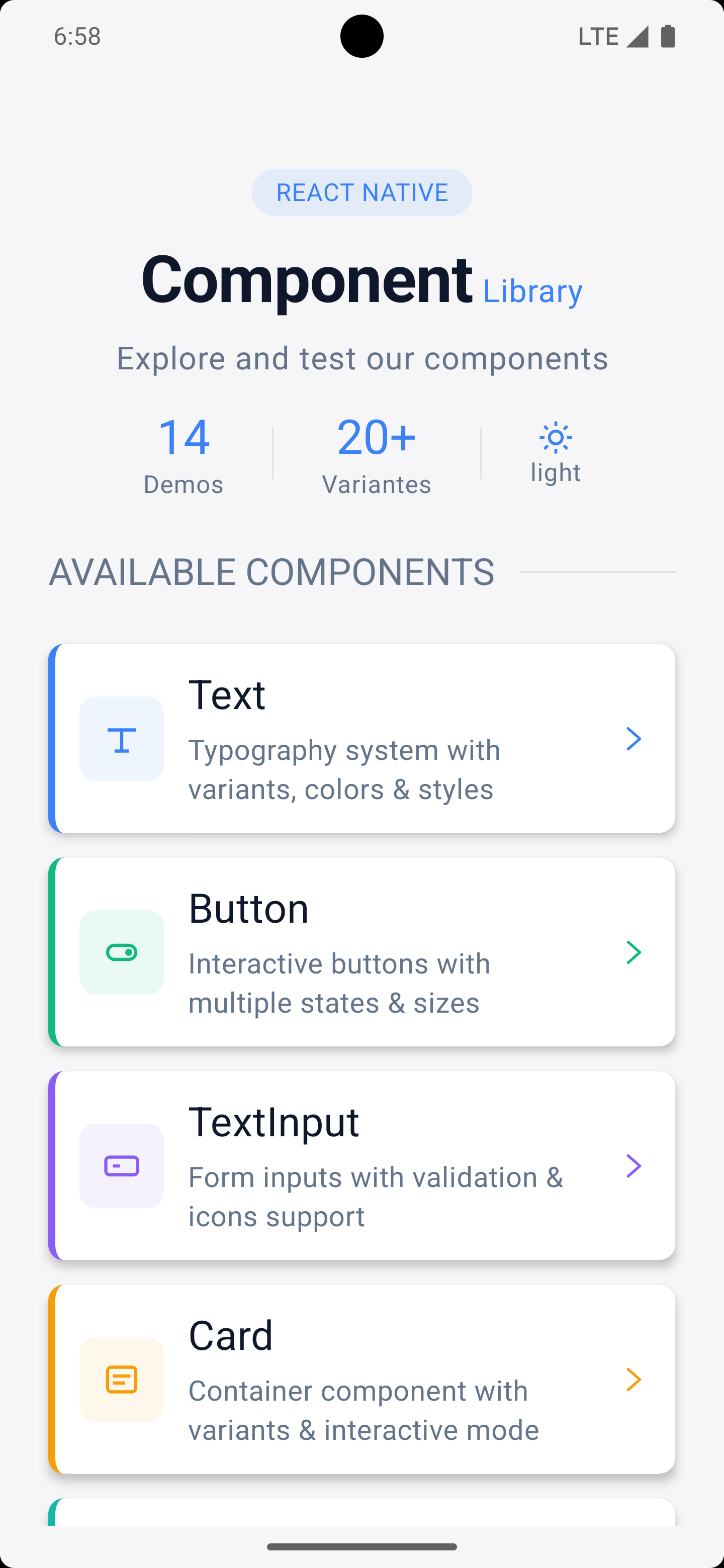
Task: Click the Card container icon
Action: pos(121,1380)
